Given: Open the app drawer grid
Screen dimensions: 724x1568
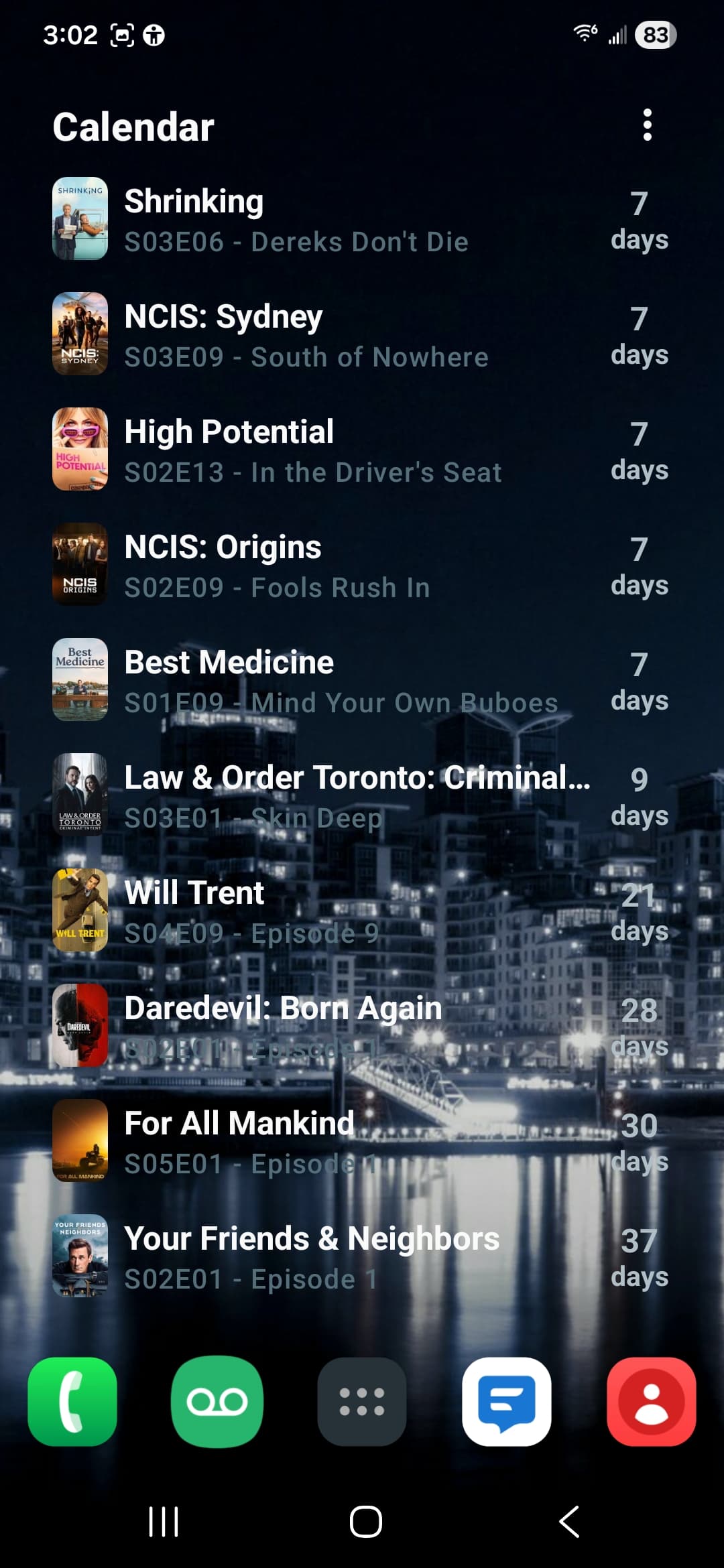Looking at the screenshot, I should tap(362, 1401).
